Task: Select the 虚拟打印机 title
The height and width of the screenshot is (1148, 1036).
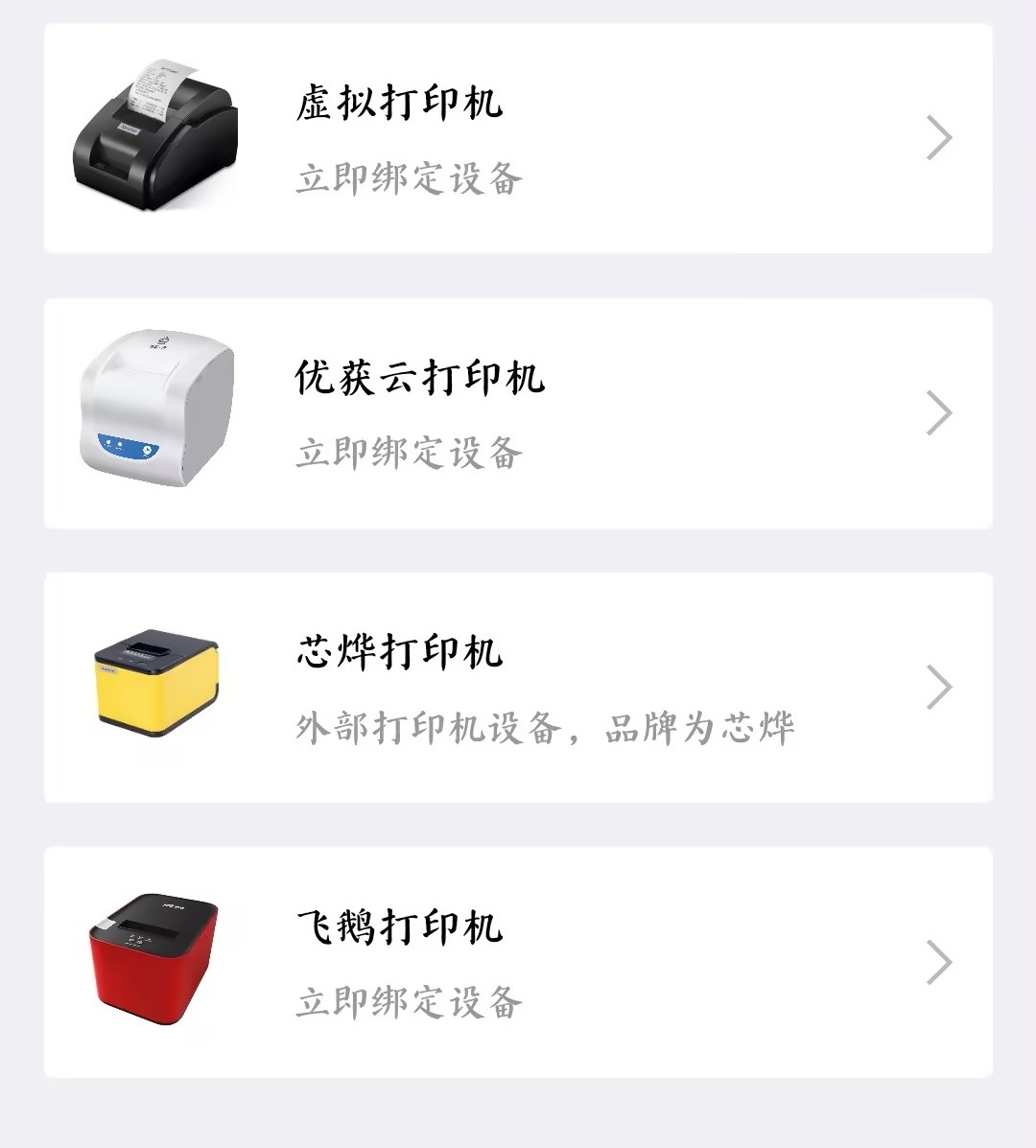Action: coord(397,104)
